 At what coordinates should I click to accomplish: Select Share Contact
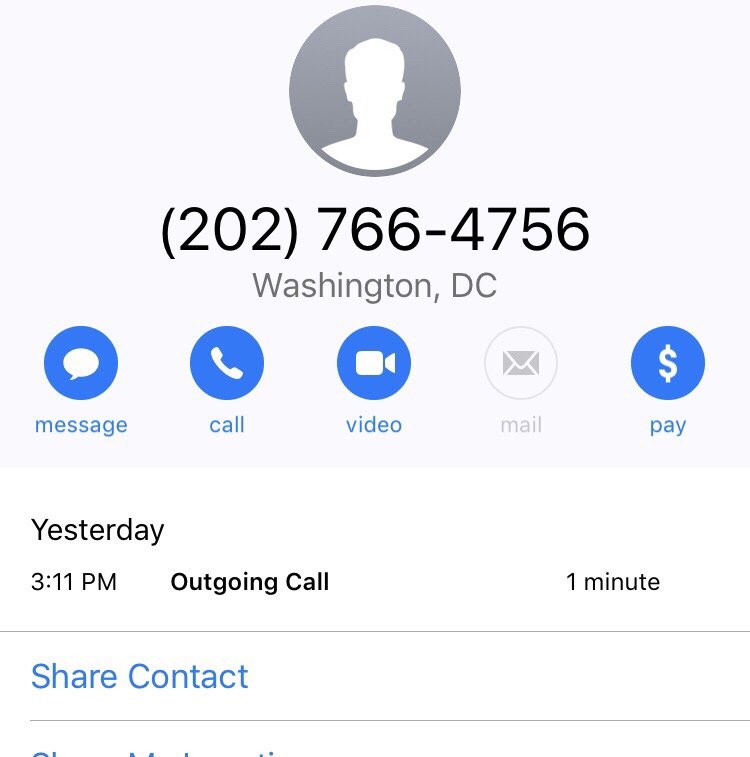tap(140, 676)
